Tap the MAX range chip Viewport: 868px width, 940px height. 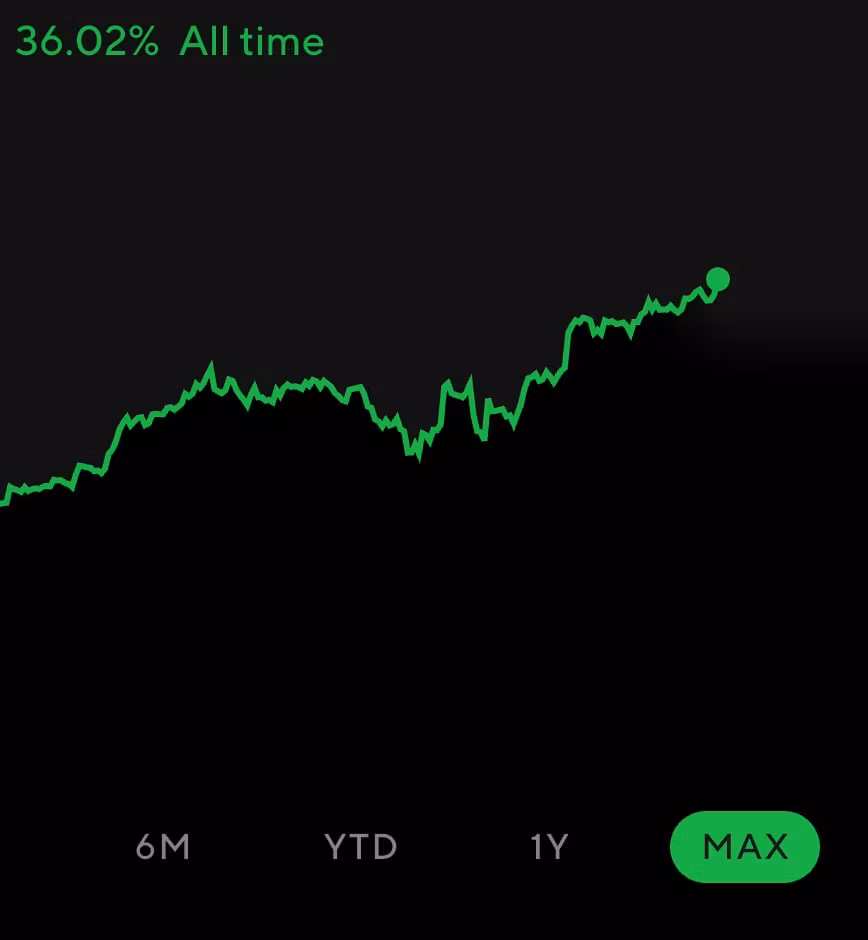tap(745, 847)
